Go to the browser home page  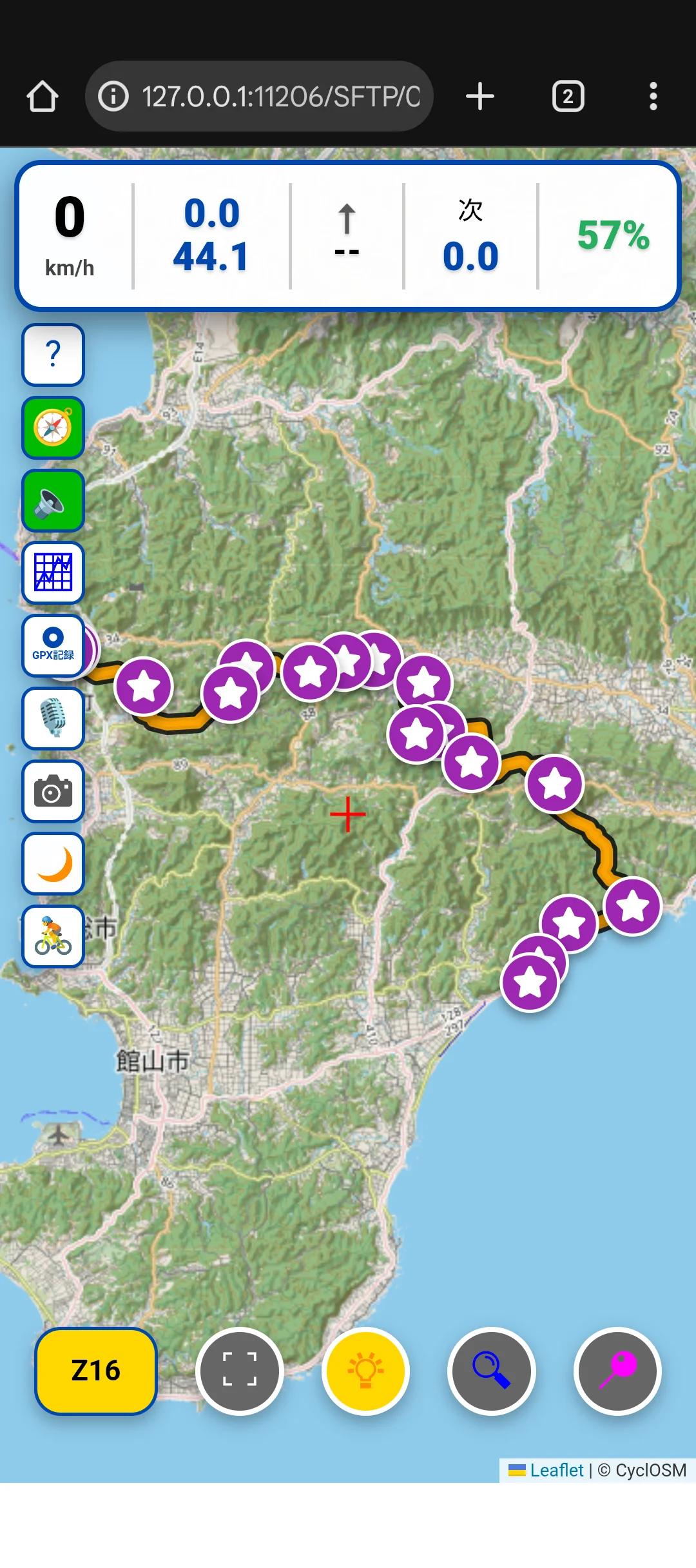click(43, 97)
